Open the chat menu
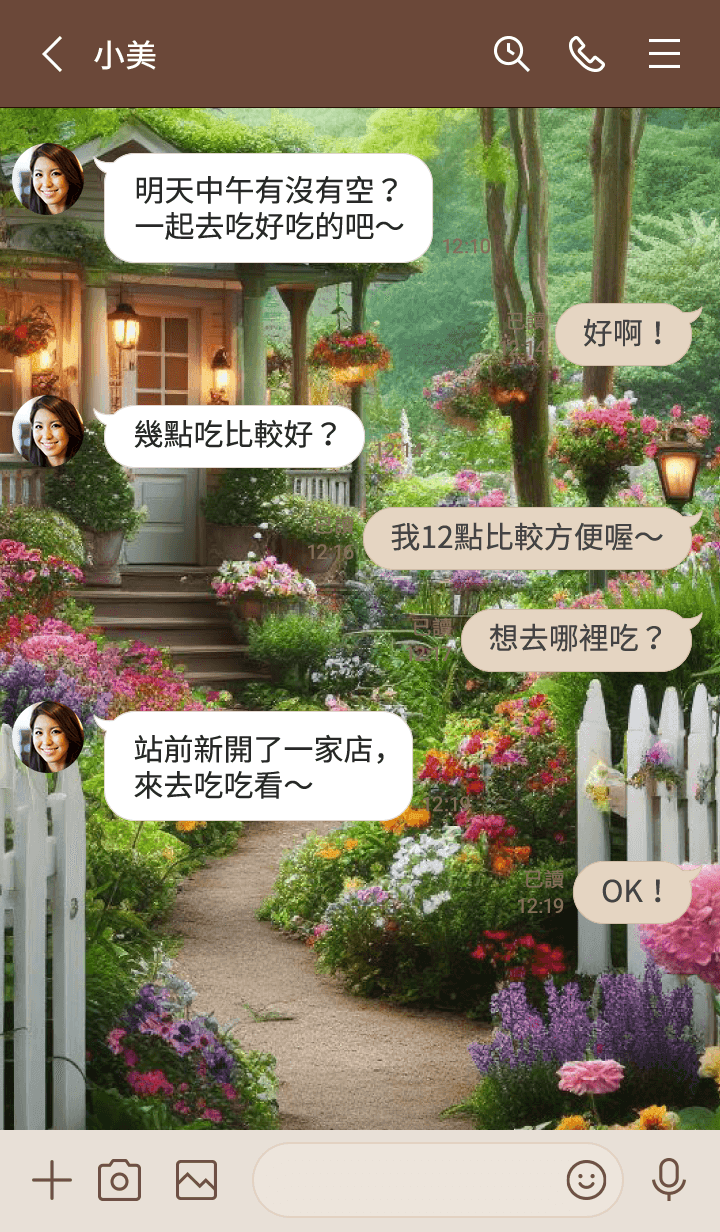The width and height of the screenshot is (720, 1232). 664,54
